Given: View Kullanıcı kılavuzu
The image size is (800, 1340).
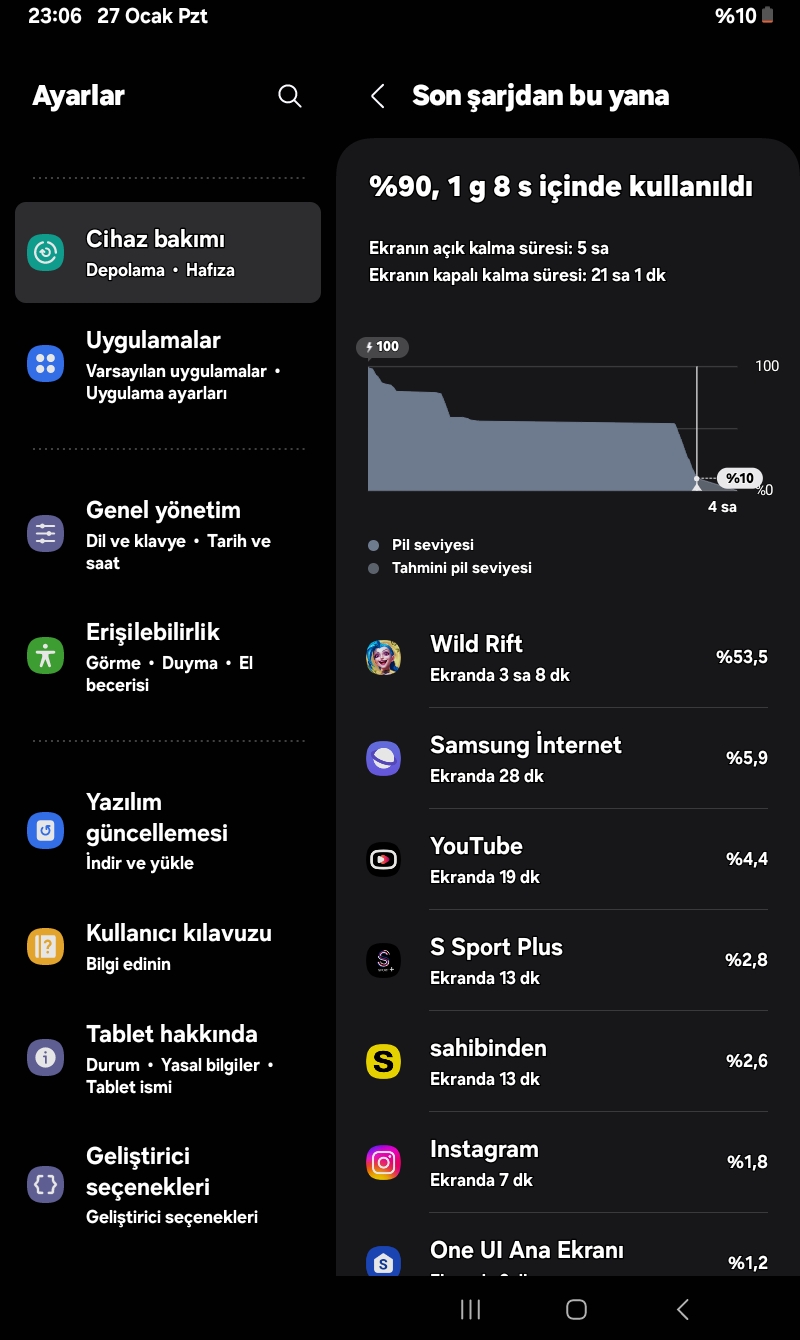Looking at the screenshot, I should (168, 947).
